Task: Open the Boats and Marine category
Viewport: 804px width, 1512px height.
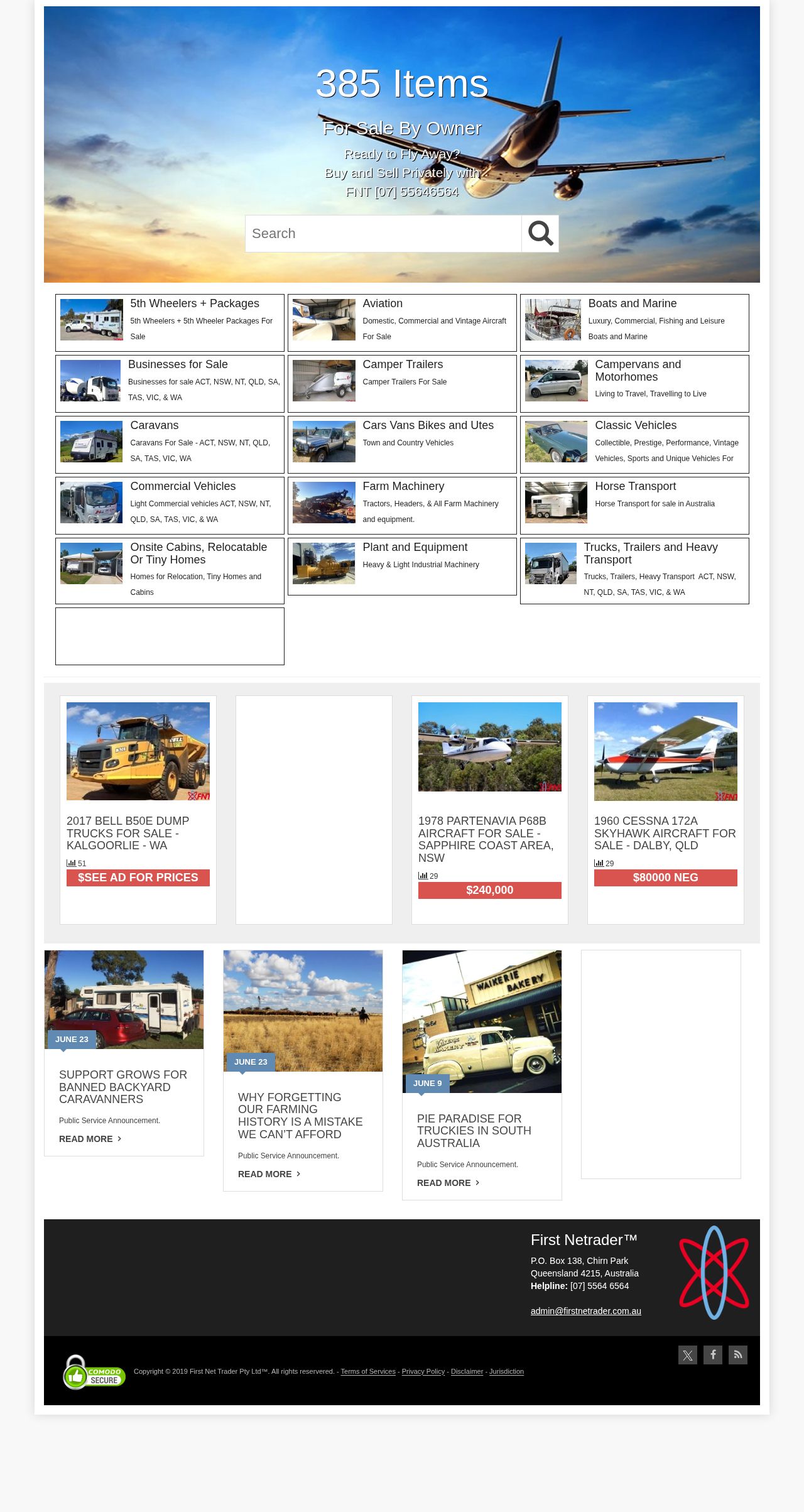Action: 632,303
